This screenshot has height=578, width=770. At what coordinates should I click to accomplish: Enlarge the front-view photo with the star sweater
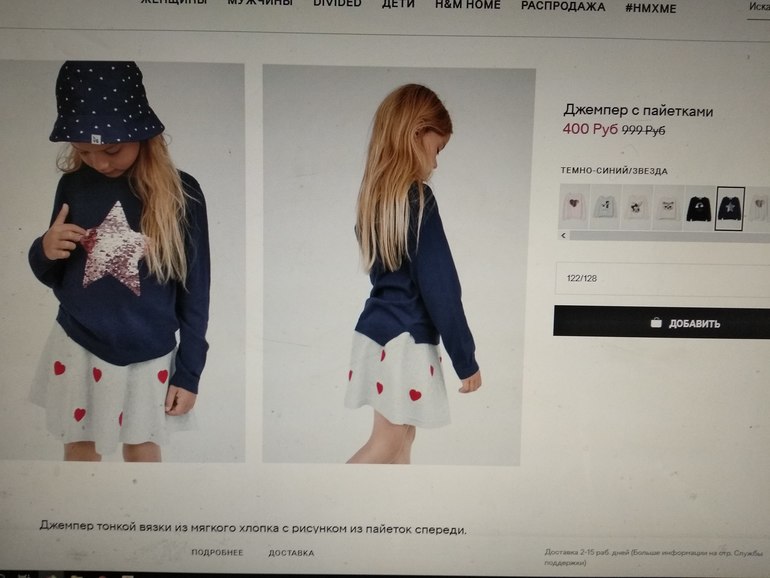[122, 262]
